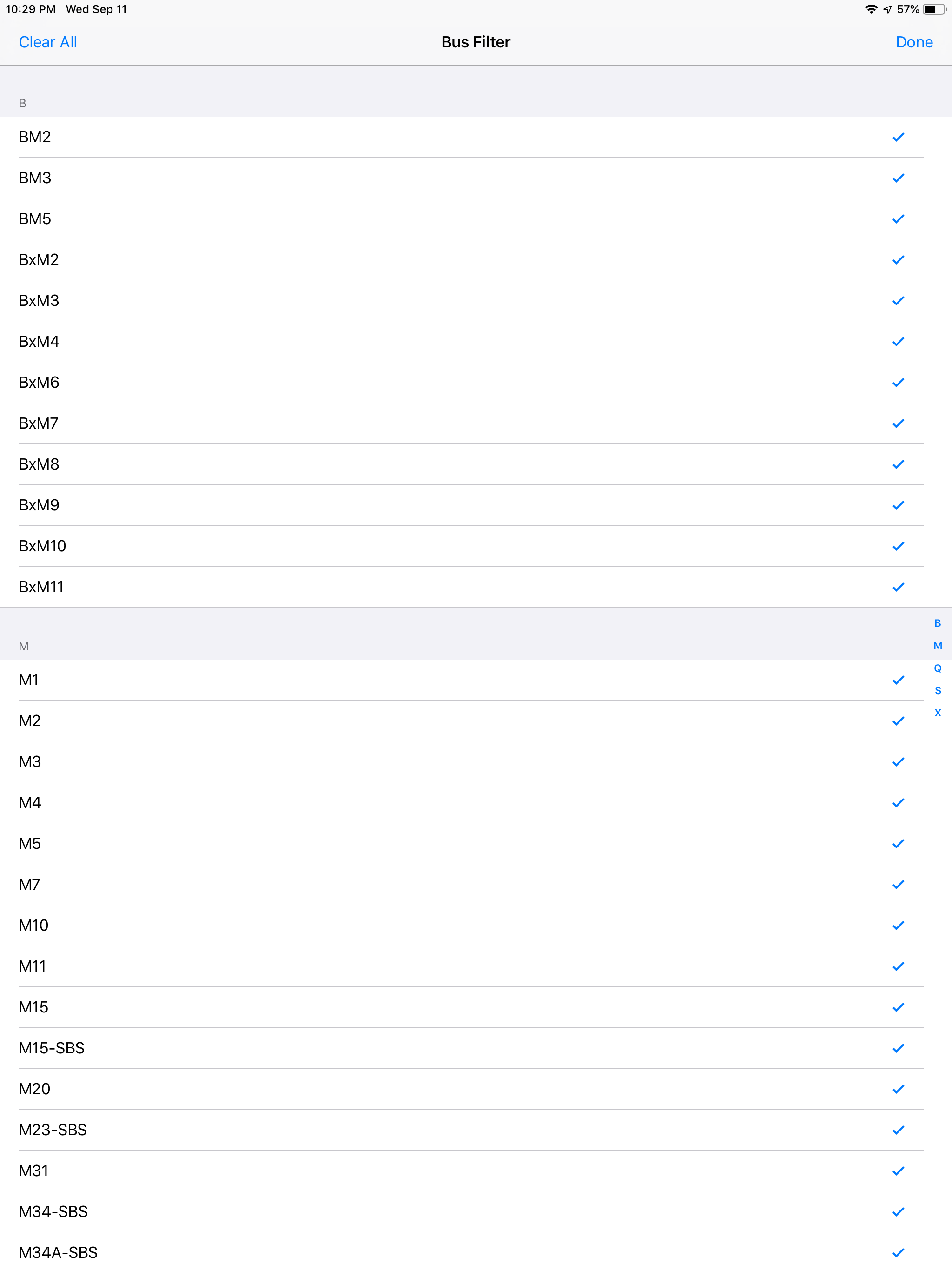Jump to the B section index
This screenshot has height=1270, width=952.
point(937,622)
